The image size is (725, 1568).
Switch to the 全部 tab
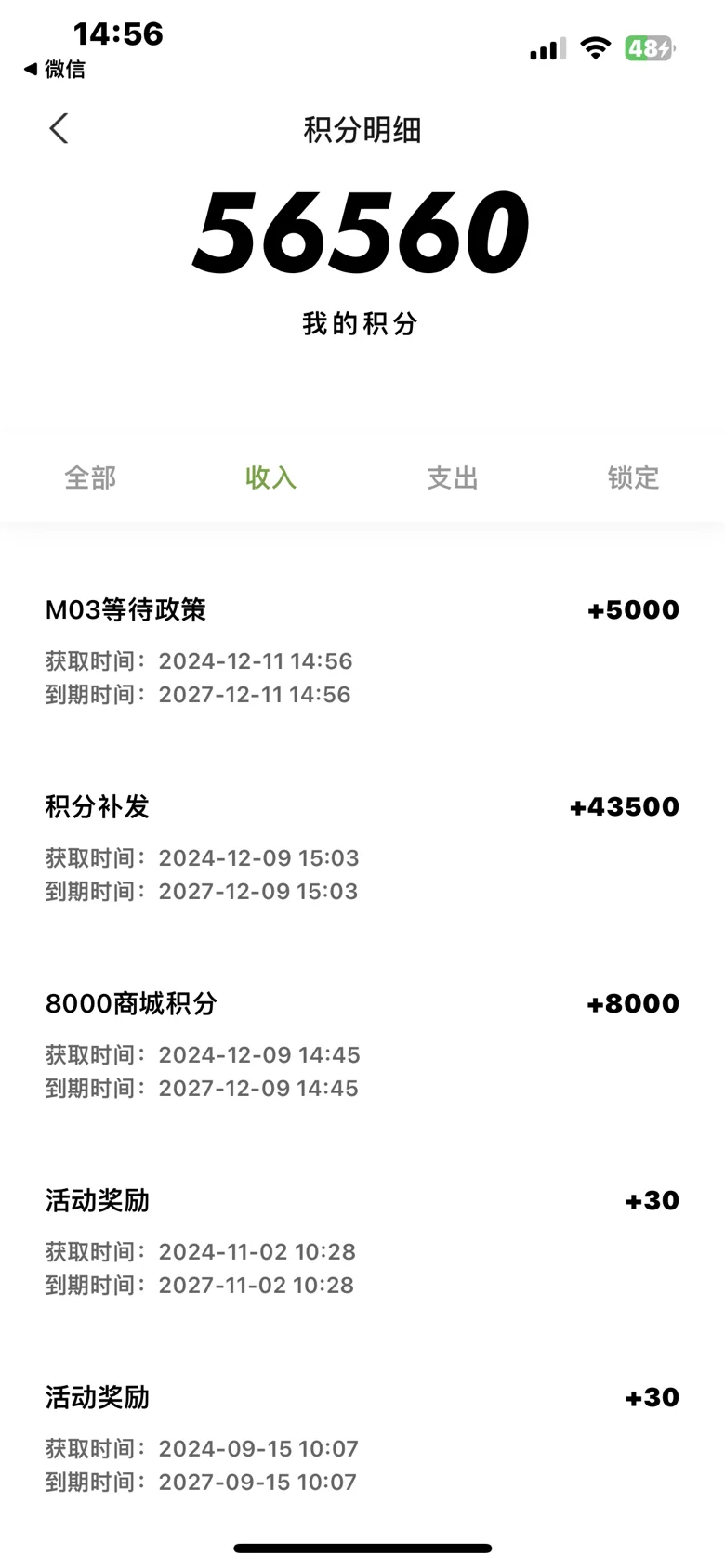tap(90, 477)
